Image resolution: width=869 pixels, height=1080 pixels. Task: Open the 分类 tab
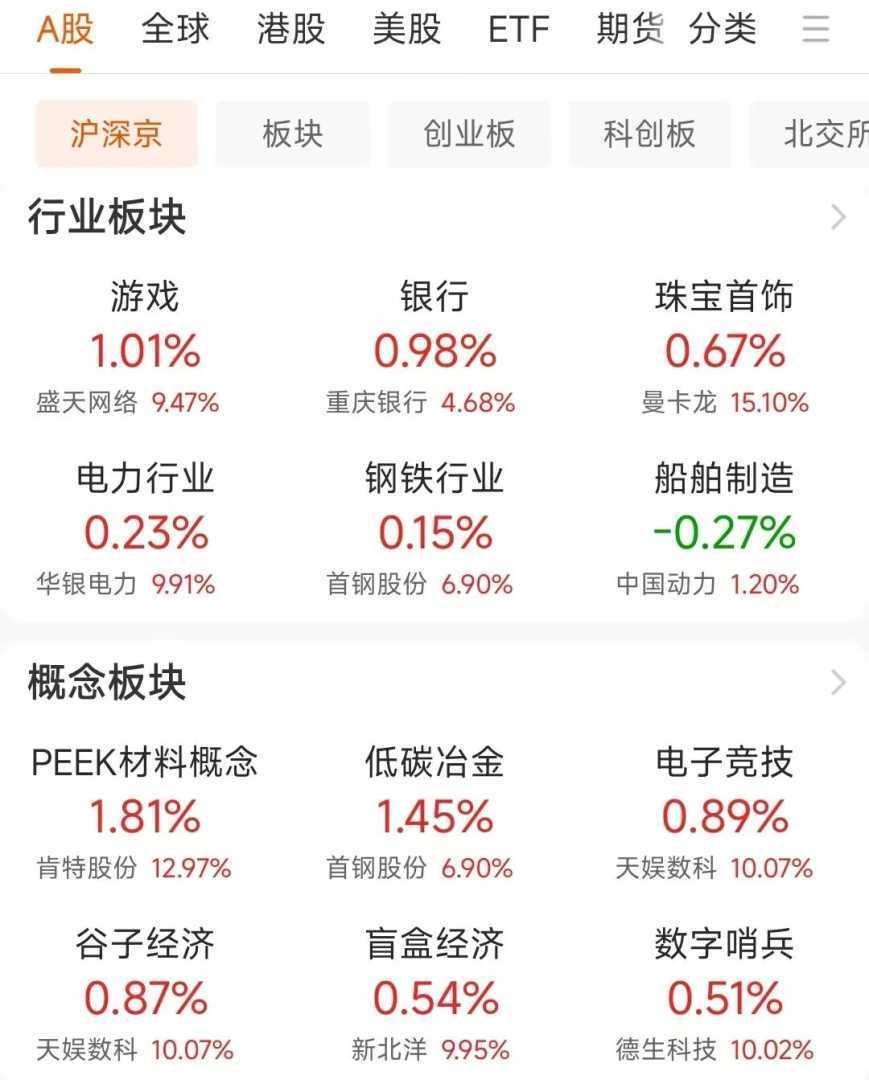[722, 30]
